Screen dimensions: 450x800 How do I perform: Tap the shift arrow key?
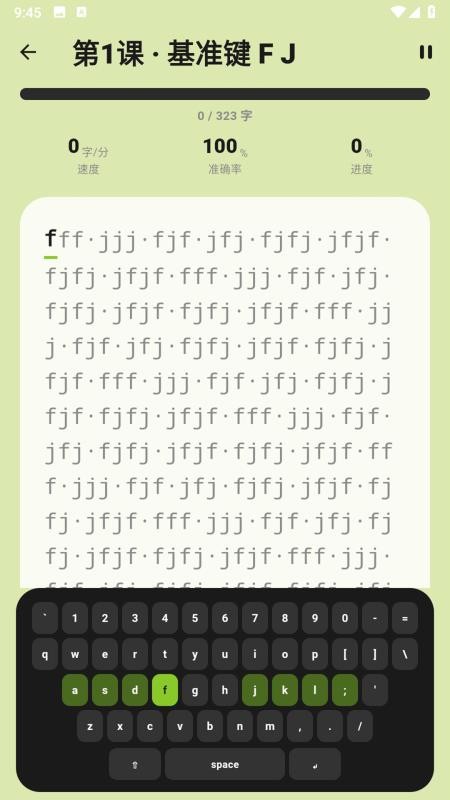[x=135, y=764]
